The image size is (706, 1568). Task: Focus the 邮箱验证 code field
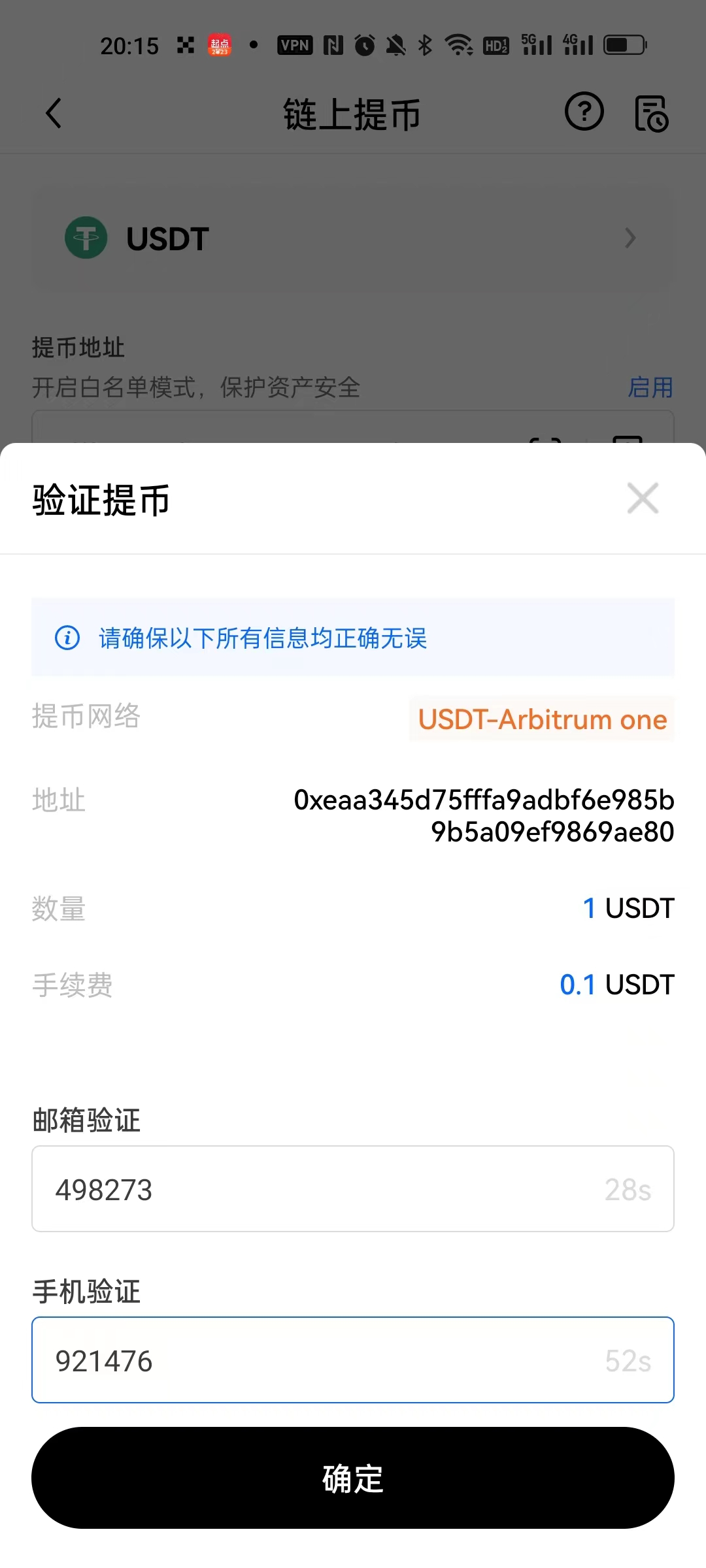[x=314, y=1189]
